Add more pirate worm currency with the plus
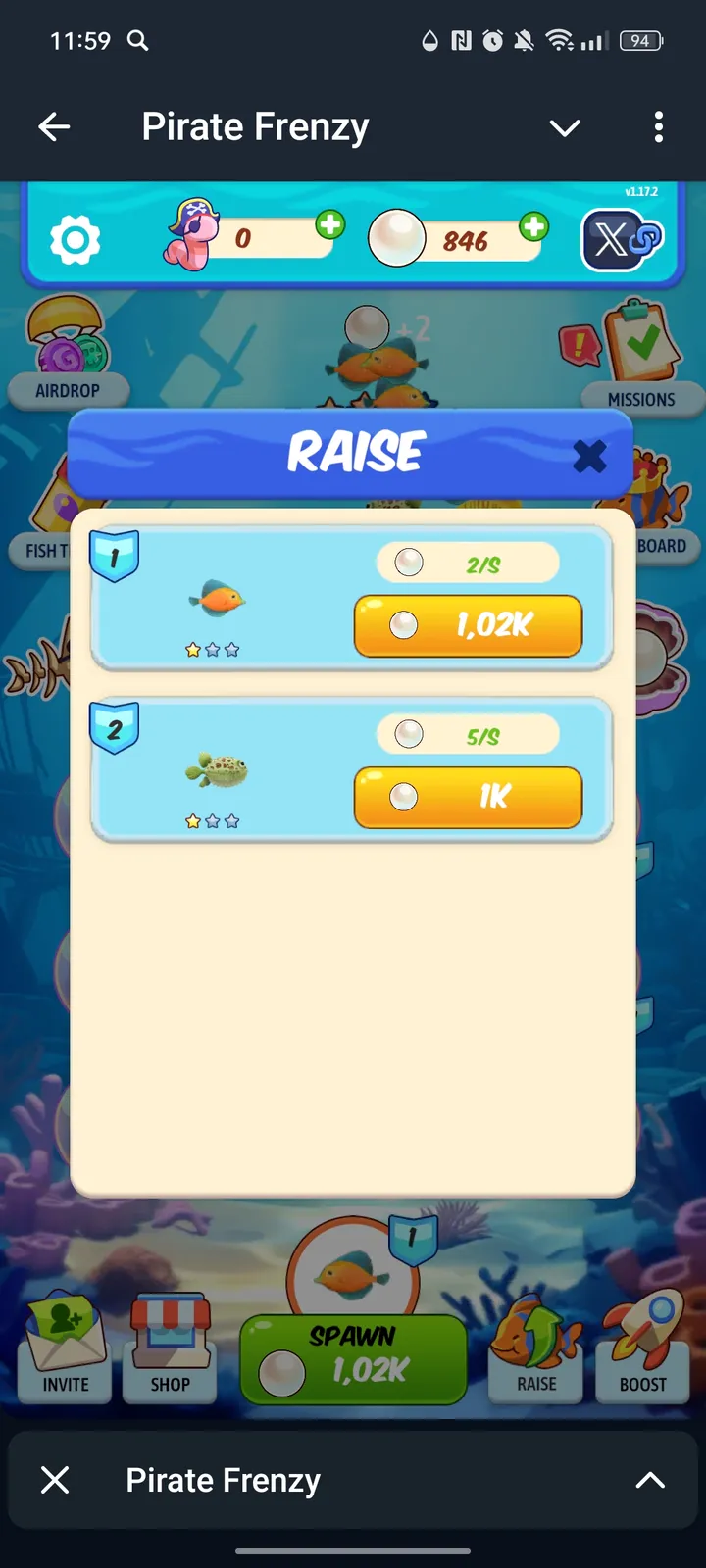The width and height of the screenshot is (706, 1568). tap(330, 224)
